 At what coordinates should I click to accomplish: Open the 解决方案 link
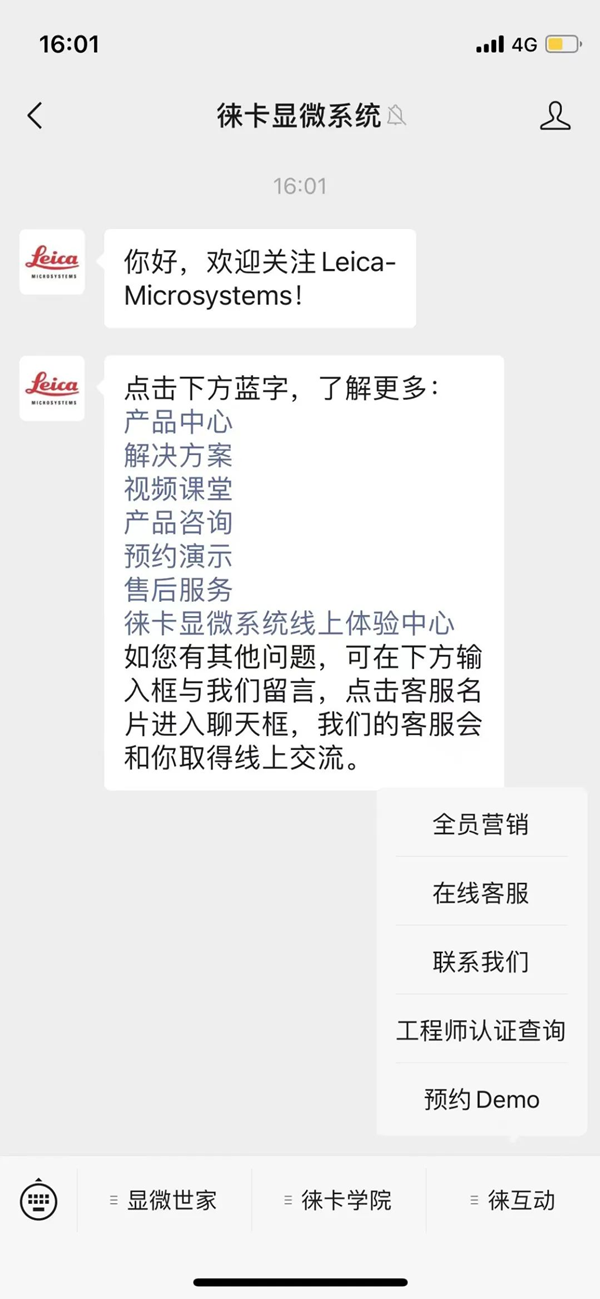click(178, 456)
